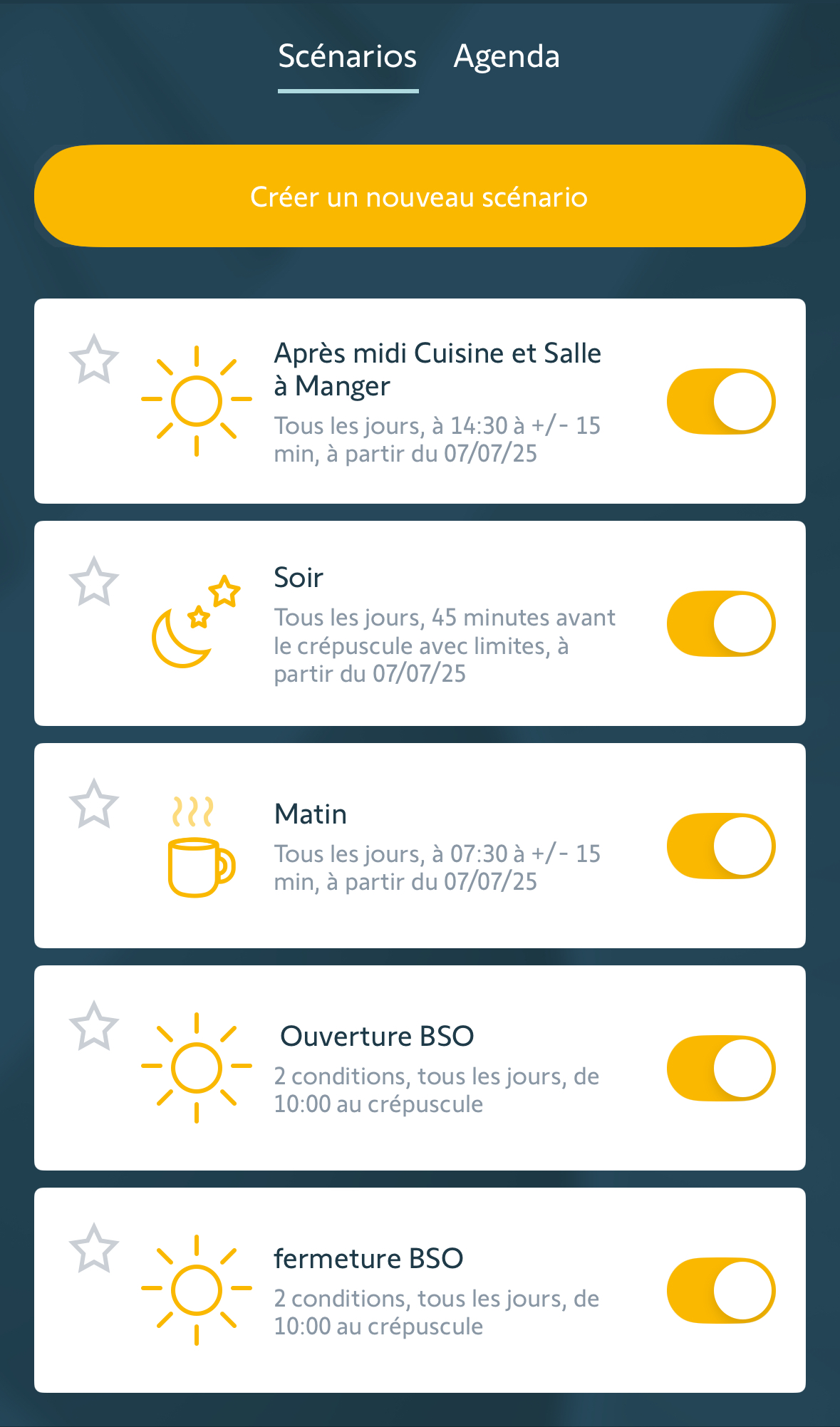
Task: Open the Matin scenario details
Action: tap(420, 846)
